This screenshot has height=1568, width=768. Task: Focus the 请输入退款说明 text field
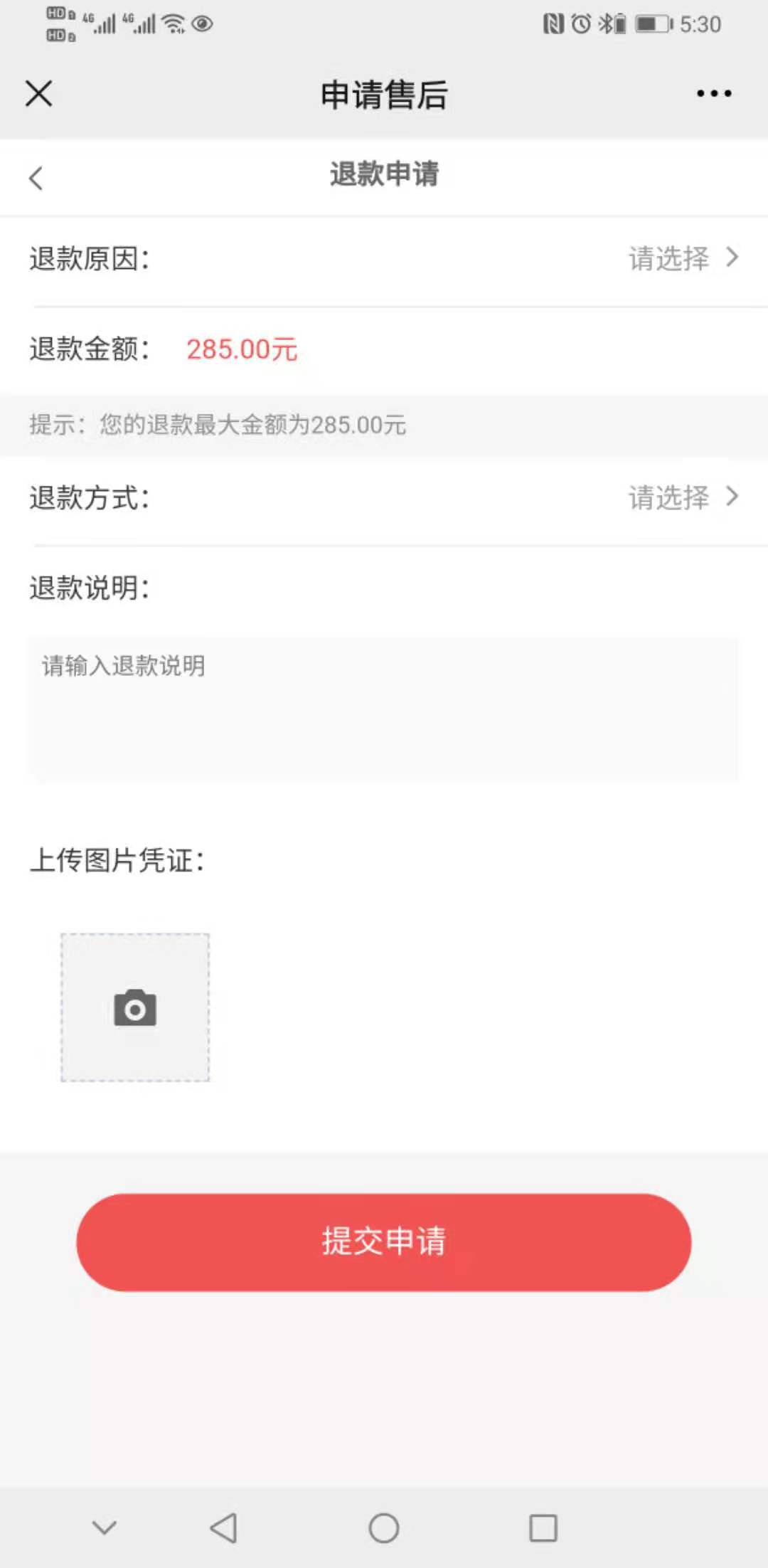[383, 709]
